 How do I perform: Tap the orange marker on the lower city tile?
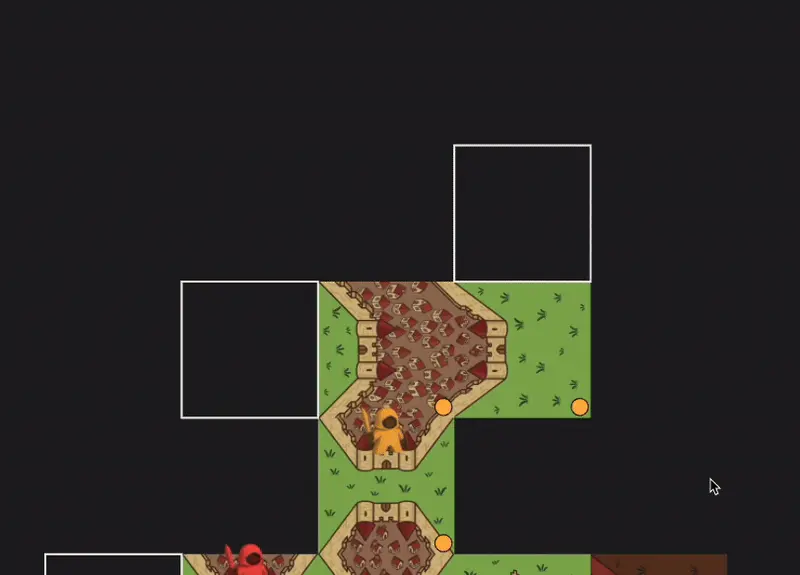pyautogui.click(x=443, y=543)
